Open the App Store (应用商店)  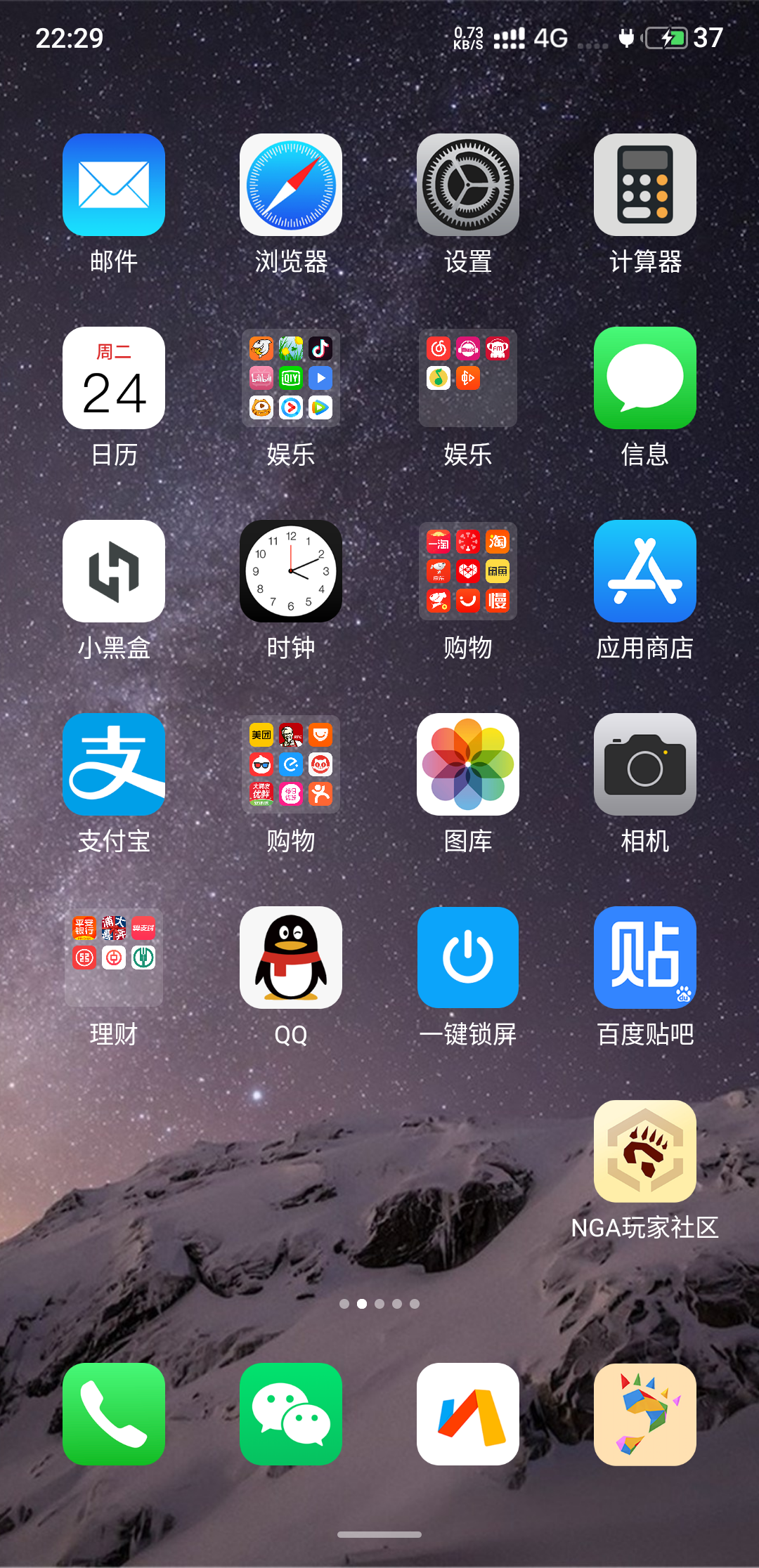coord(644,571)
